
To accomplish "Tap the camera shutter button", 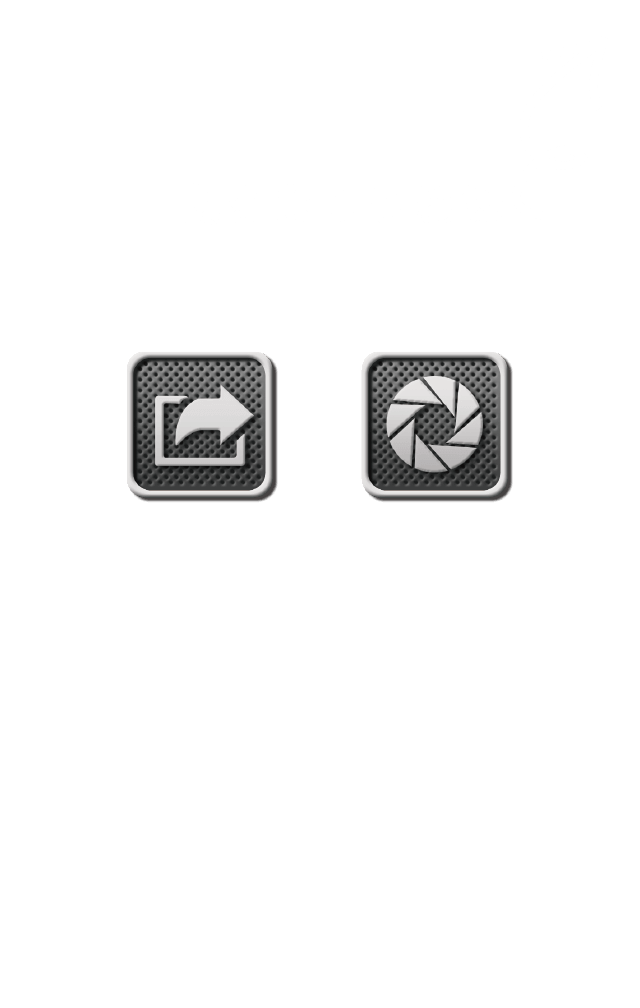I will 433,423.
